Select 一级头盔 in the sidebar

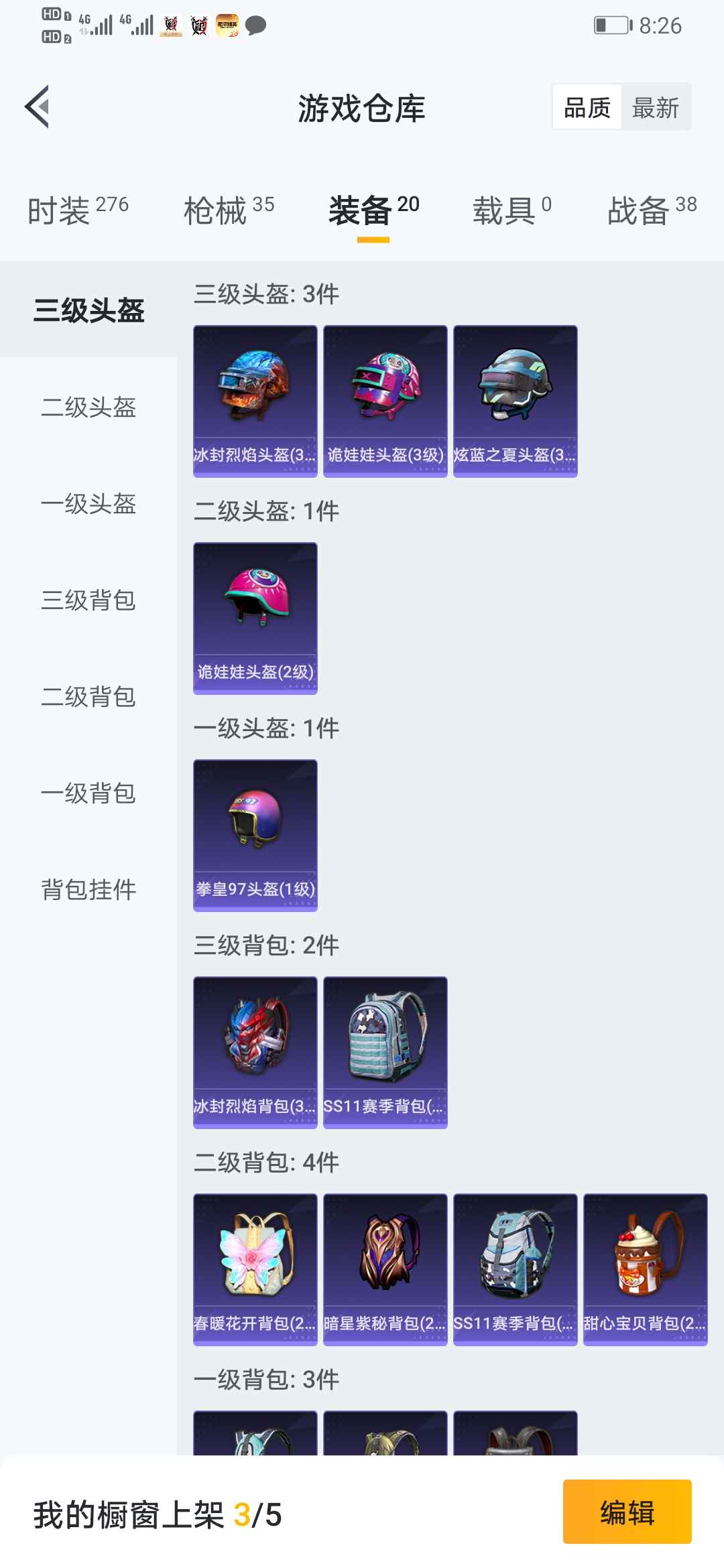coord(88,504)
